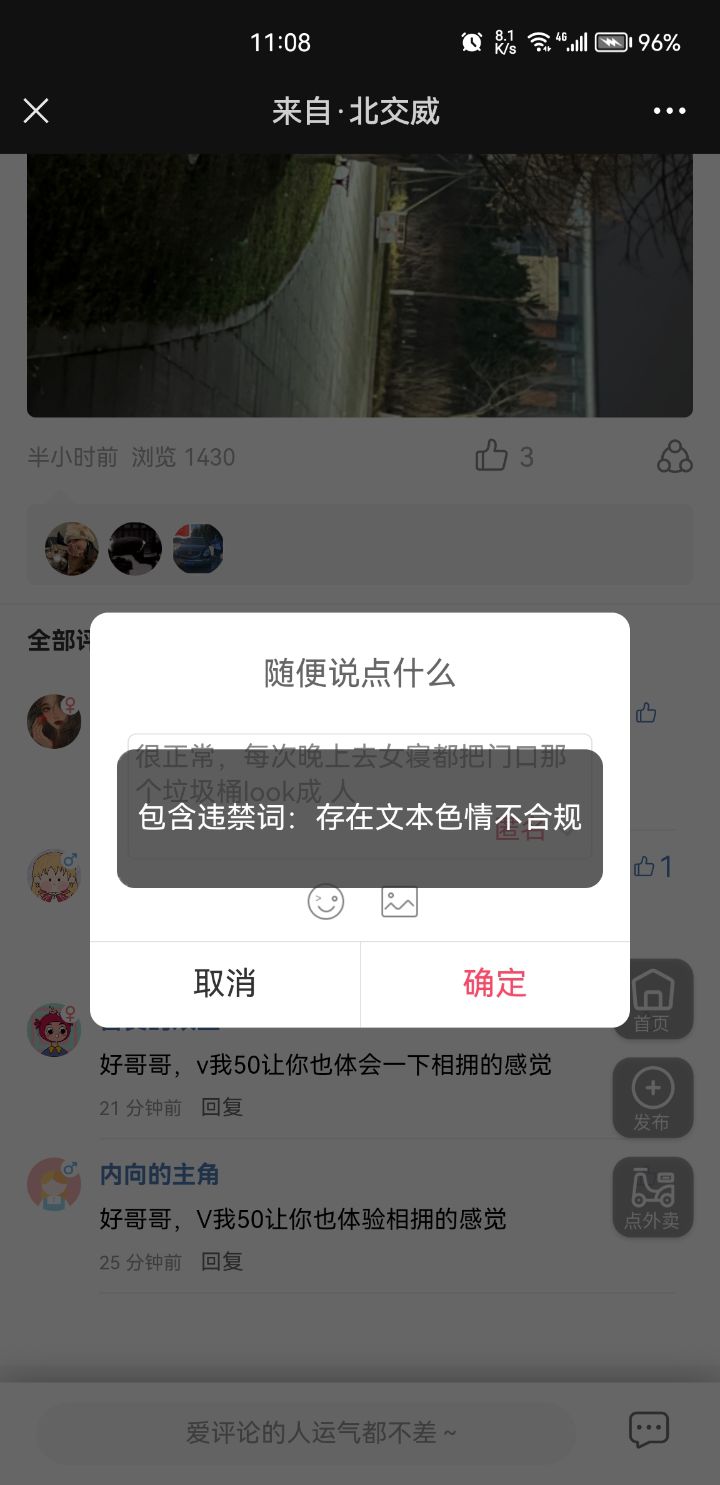The image size is (720, 1485).
Task: Open the bottom comment input bar
Action: pyautogui.click(x=320, y=1433)
